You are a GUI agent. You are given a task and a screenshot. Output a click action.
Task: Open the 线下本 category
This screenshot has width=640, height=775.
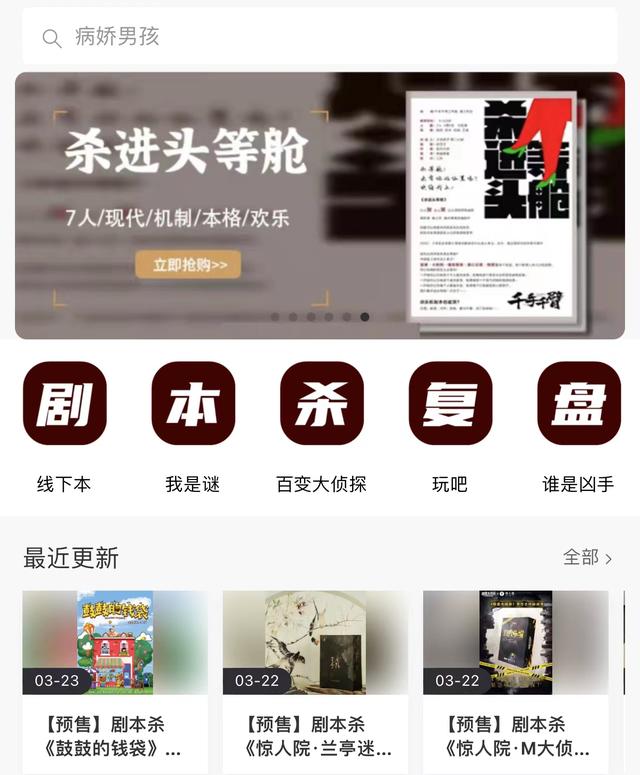pyautogui.click(x=64, y=428)
